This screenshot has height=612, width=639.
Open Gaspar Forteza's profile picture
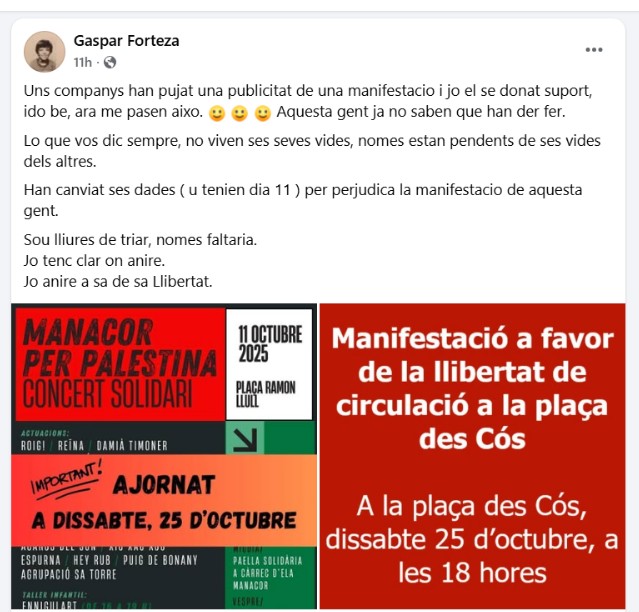45,51
